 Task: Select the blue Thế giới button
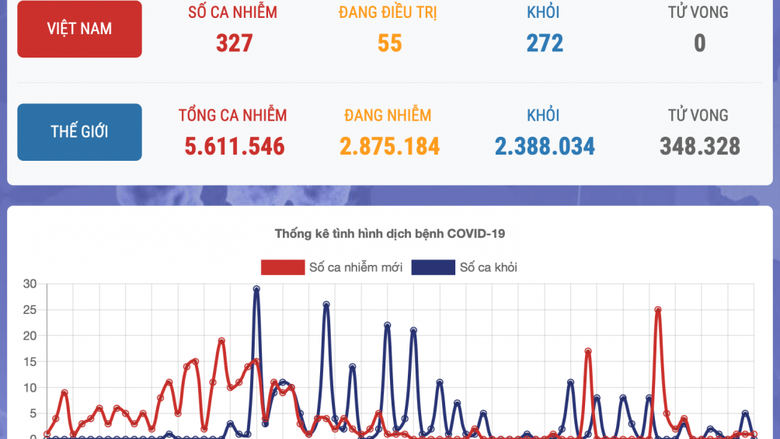pyautogui.click(x=79, y=132)
